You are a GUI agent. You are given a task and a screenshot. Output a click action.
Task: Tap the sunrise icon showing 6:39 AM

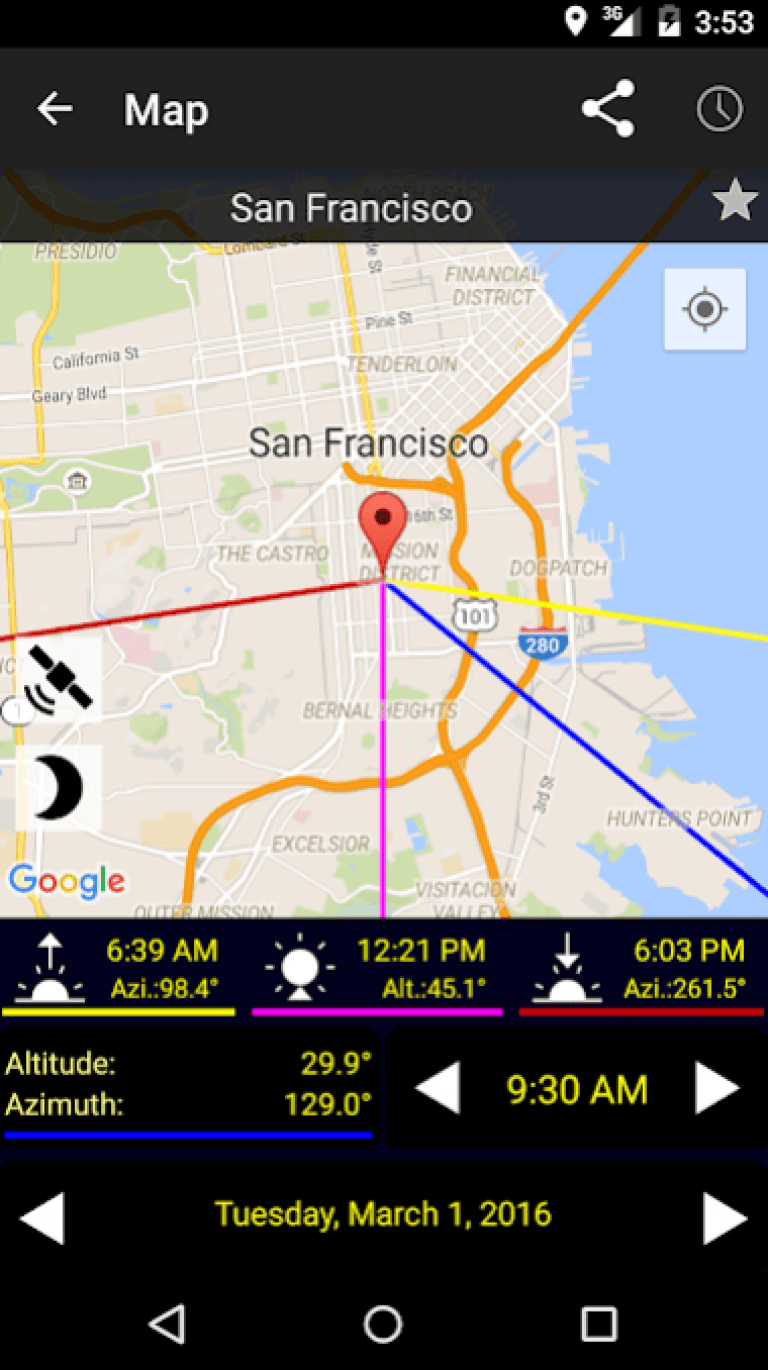point(47,968)
